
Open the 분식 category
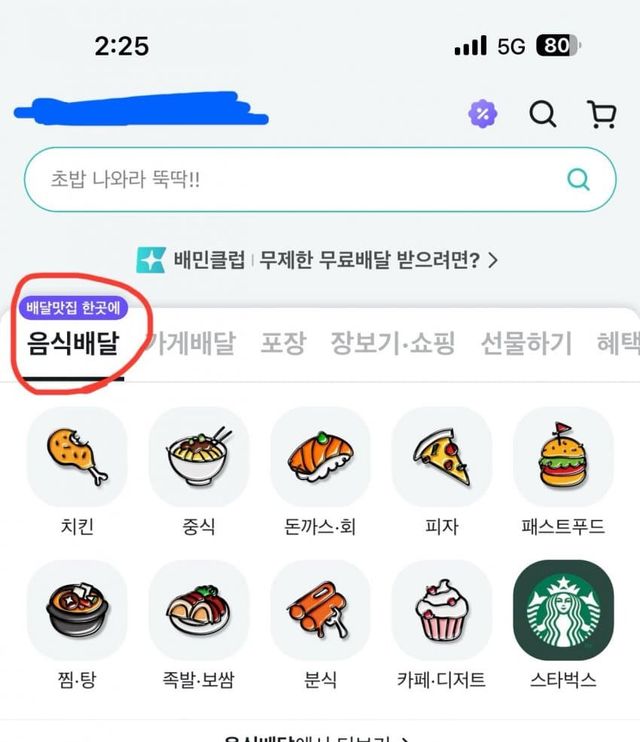click(x=320, y=611)
